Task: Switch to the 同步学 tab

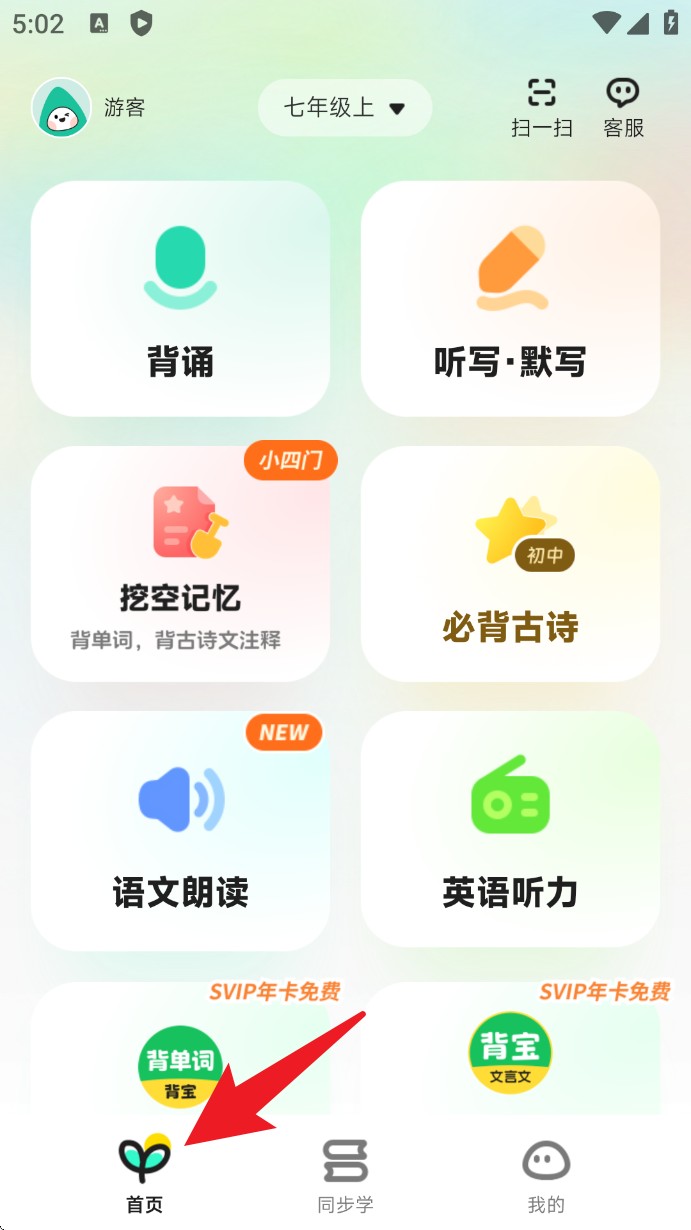Action: point(345,1176)
